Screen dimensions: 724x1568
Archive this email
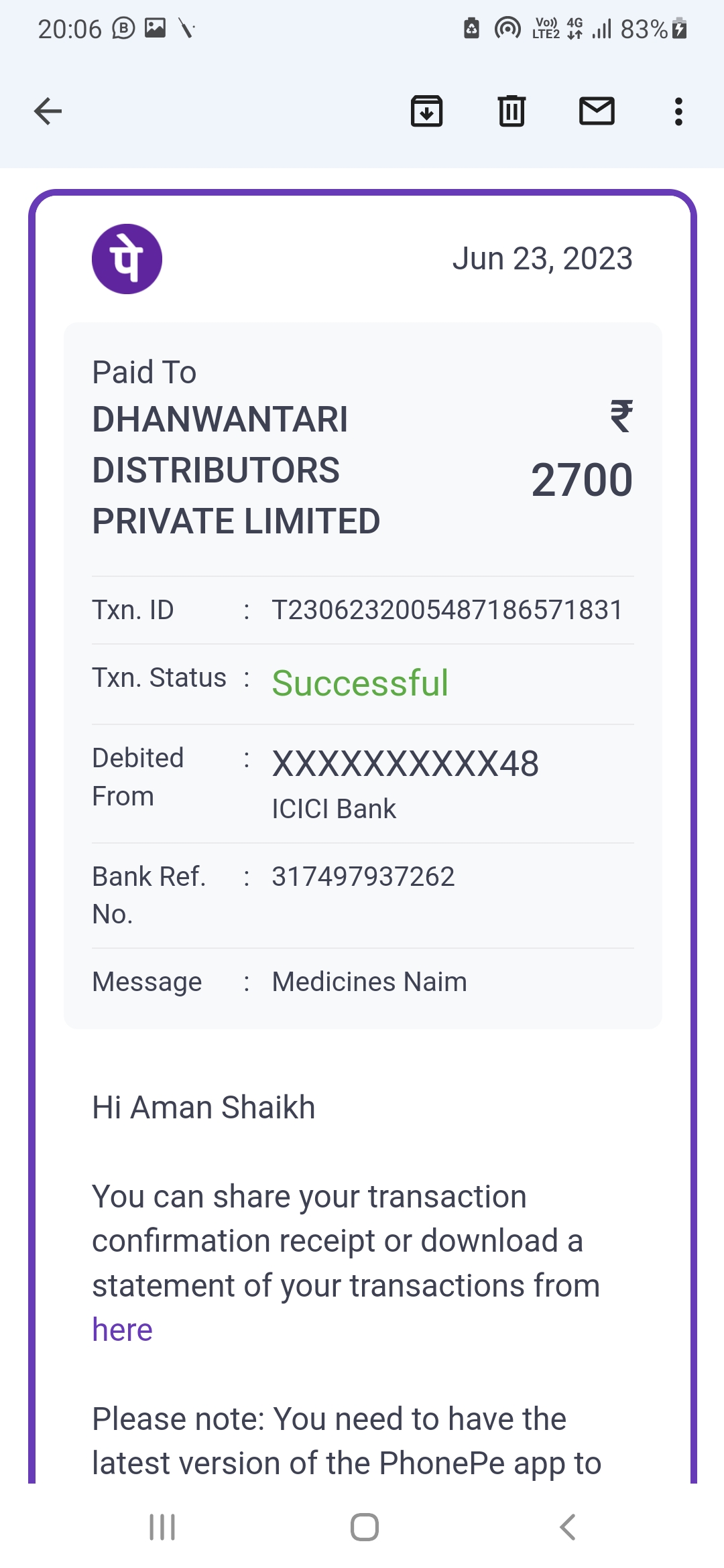coord(427,111)
